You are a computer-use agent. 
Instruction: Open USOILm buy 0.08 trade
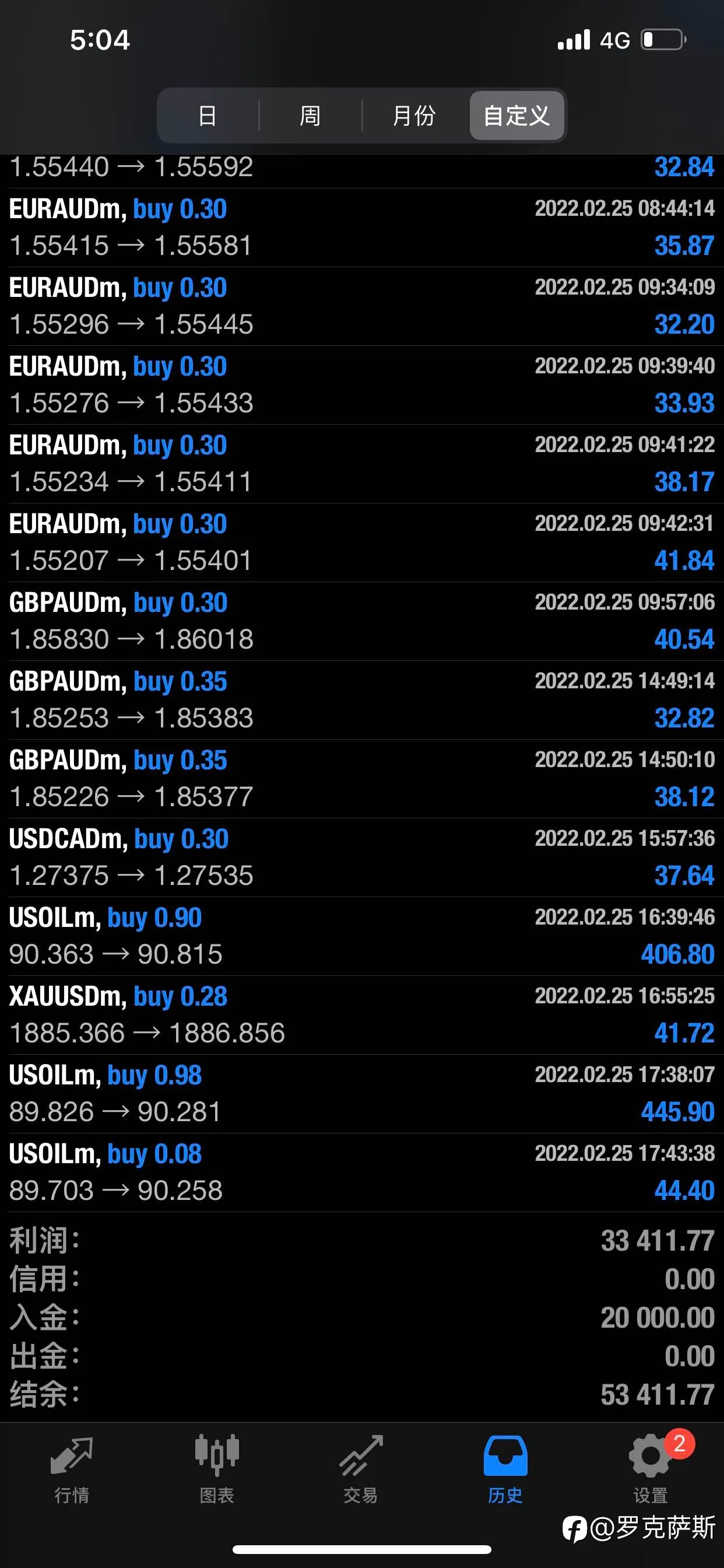(362, 1172)
